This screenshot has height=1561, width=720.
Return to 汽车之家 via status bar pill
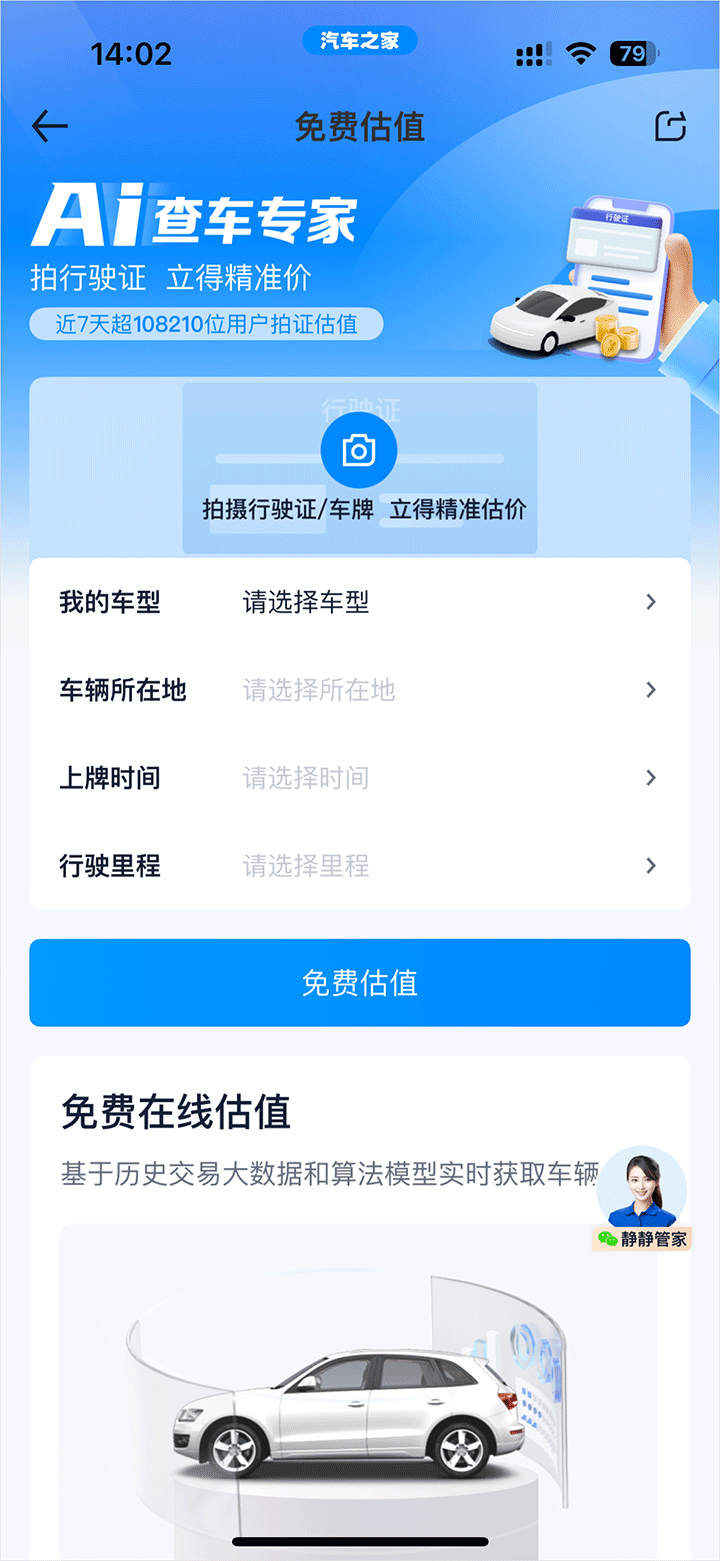[359, 41]
